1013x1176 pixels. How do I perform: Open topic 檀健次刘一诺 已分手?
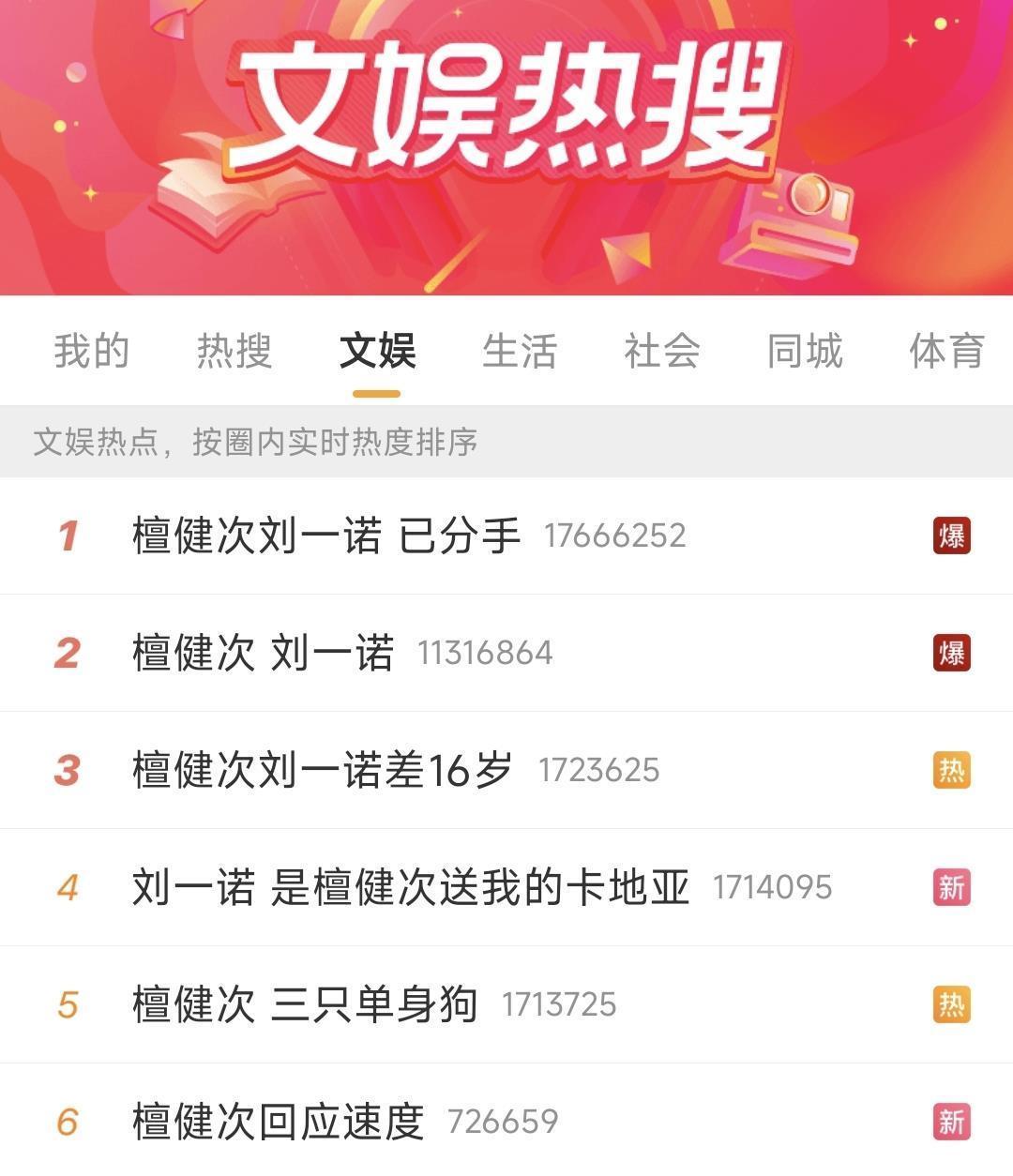click(x=326, y=535)
